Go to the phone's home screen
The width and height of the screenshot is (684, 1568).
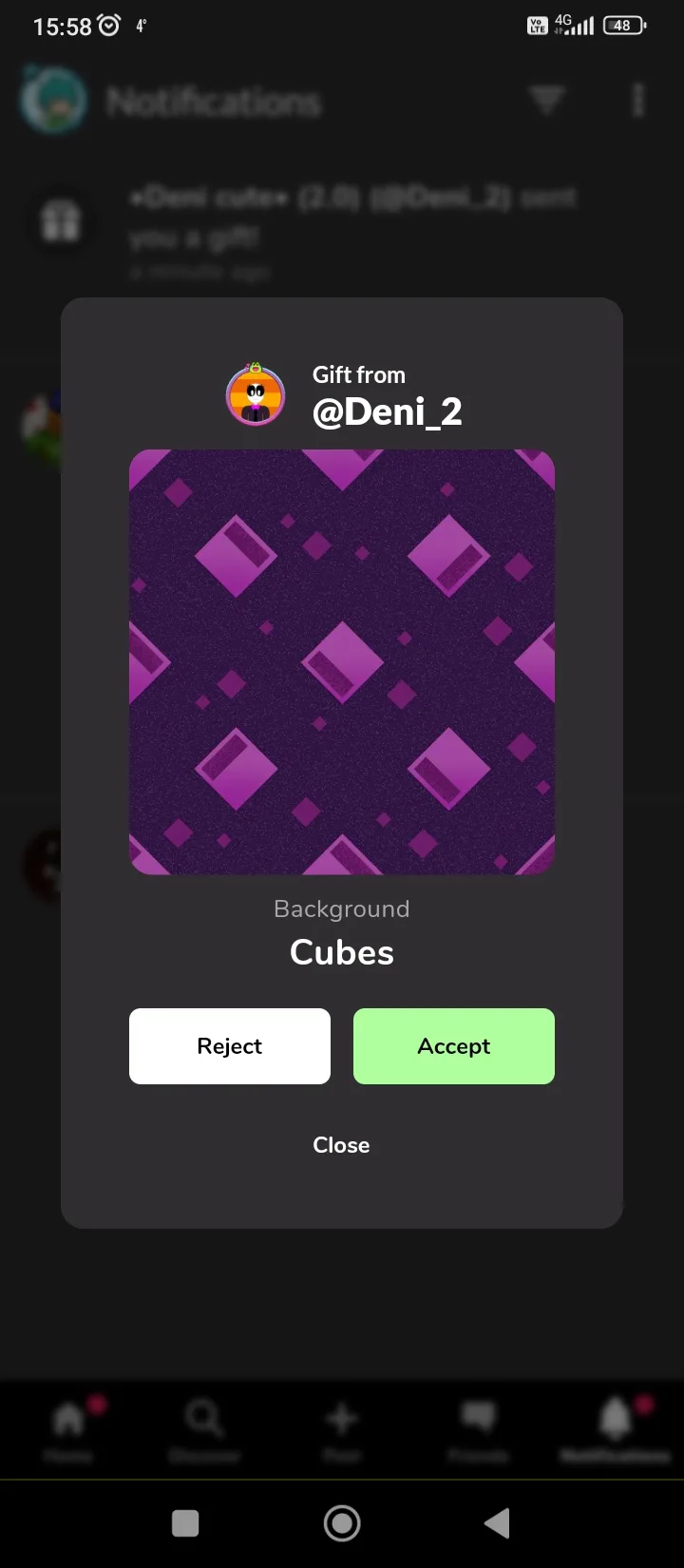point(342,1523)
